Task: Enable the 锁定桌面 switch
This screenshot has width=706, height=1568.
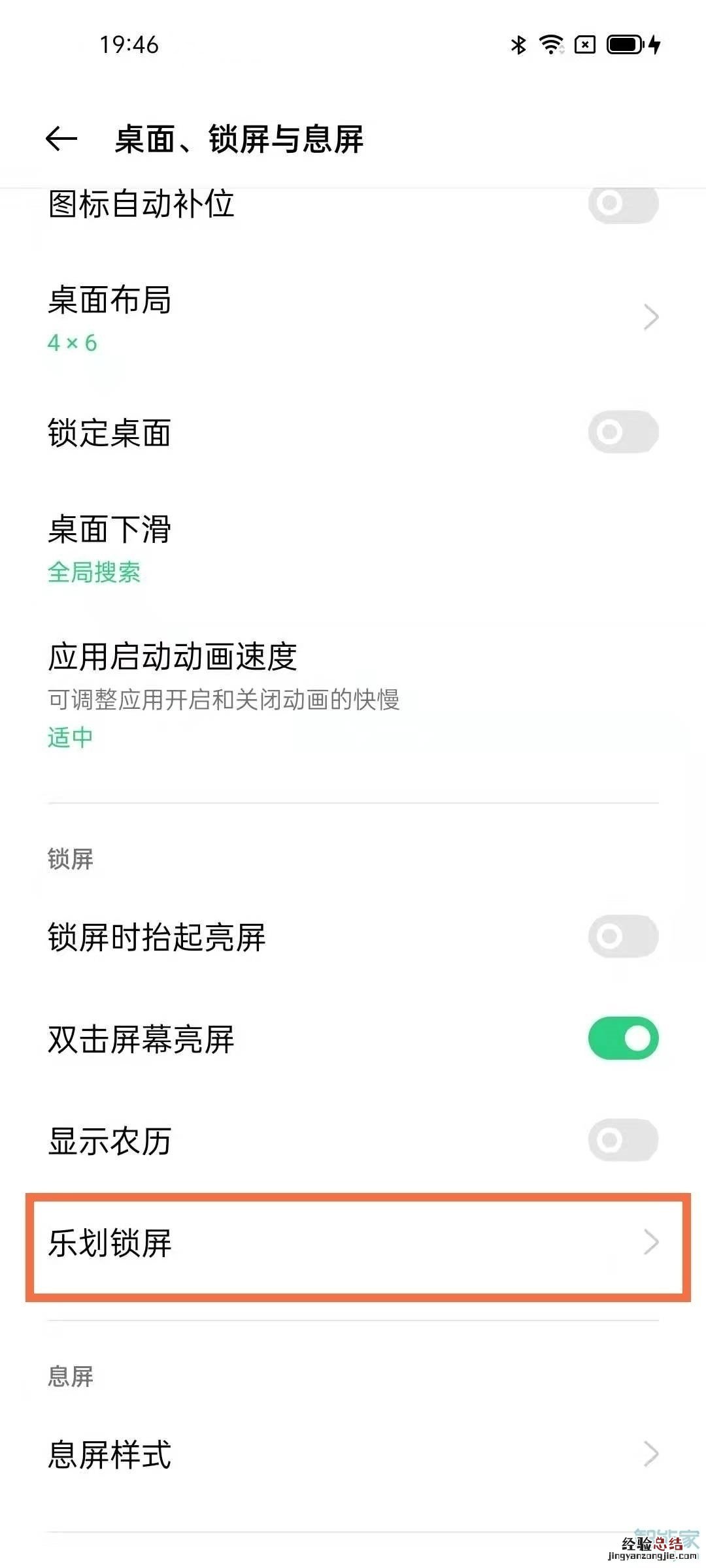Action: pos(623,432)
